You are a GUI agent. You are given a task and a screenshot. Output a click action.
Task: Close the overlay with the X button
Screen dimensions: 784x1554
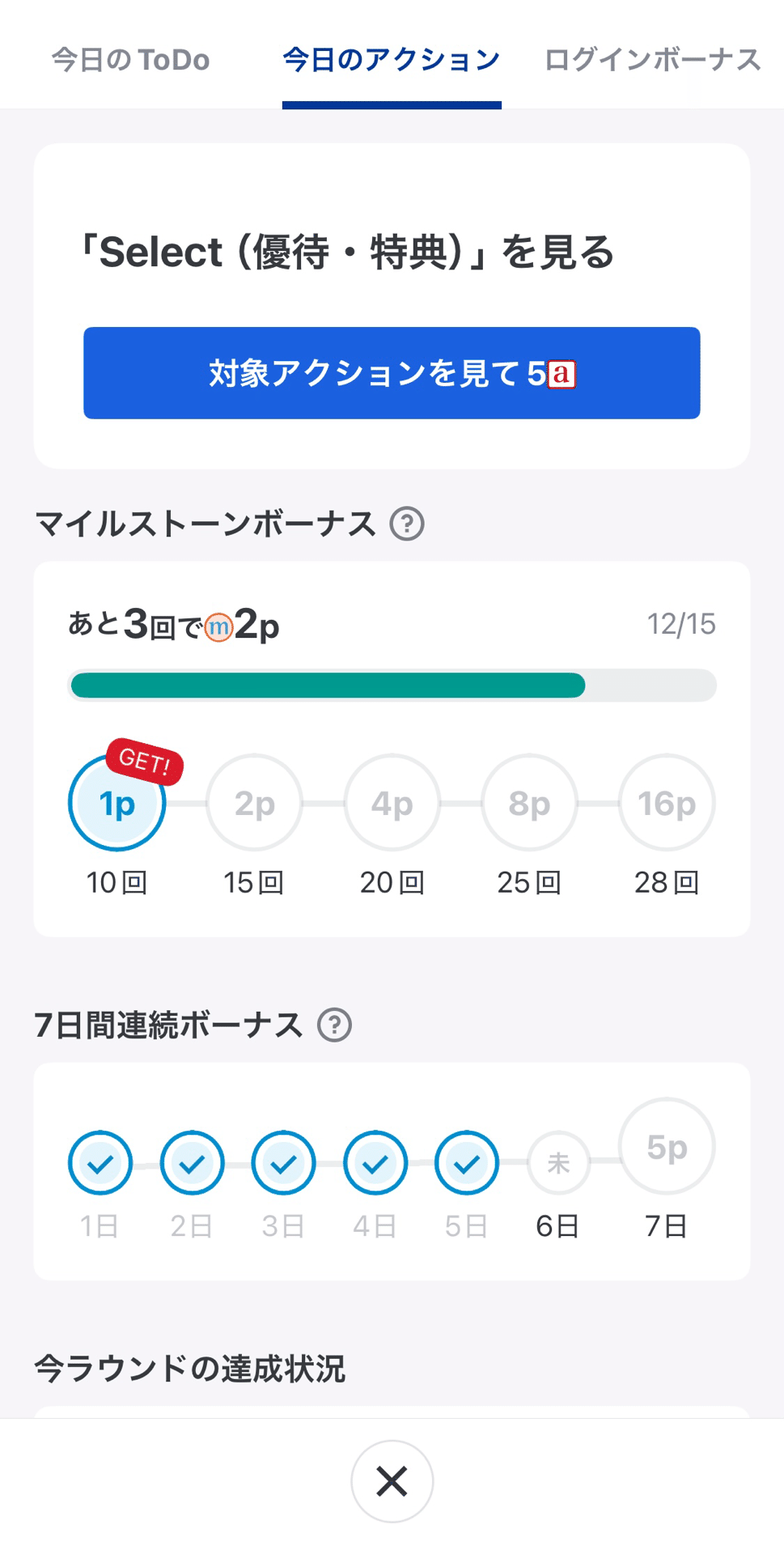coord(392,1481)
